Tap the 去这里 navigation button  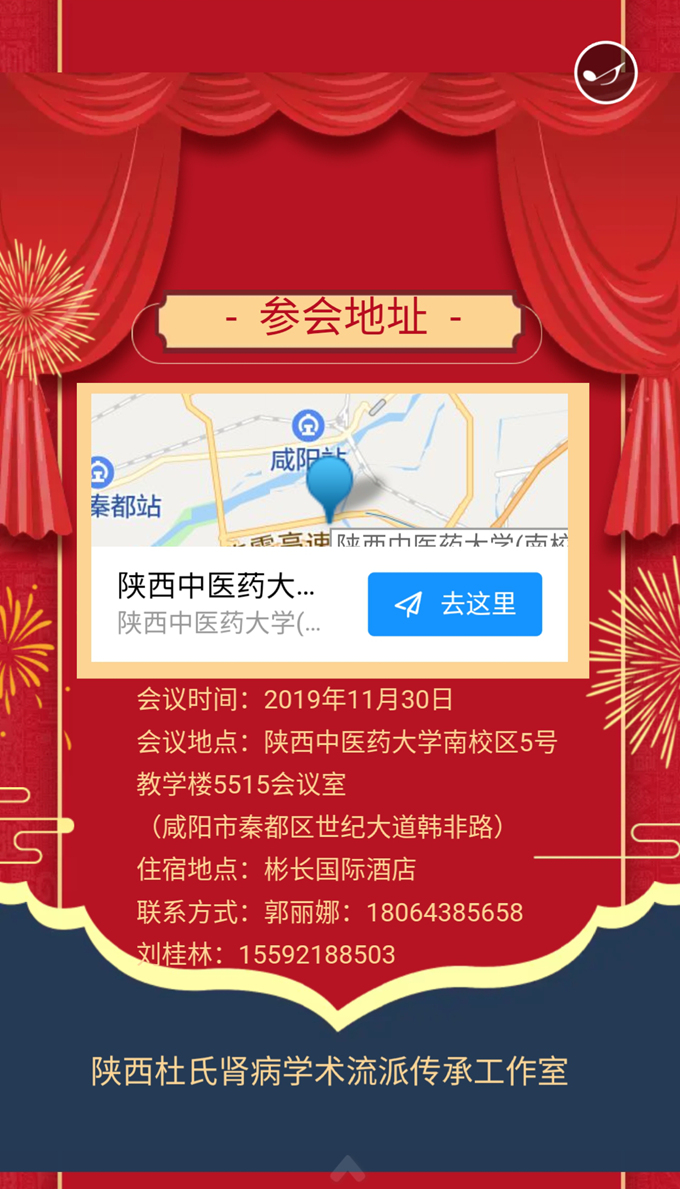pos(455,604)
